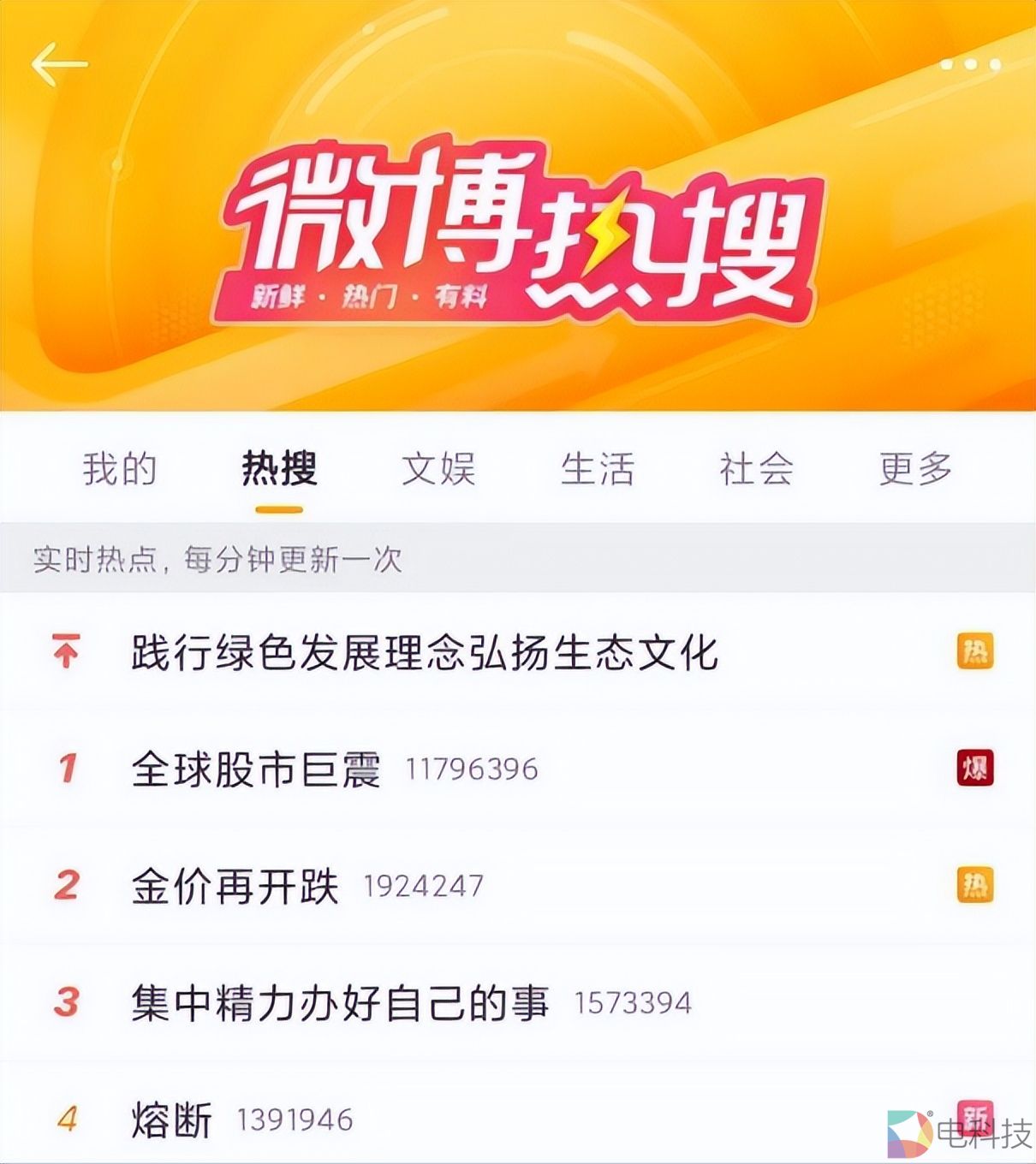
Task: Open the 生活 tab
Action: [x=598, y=469]
